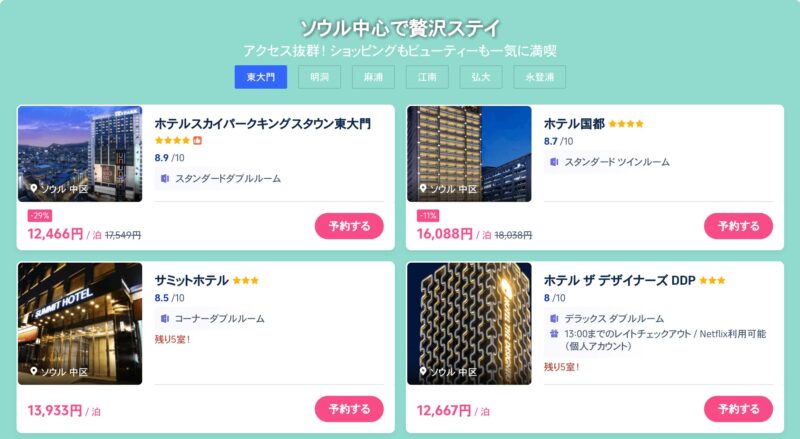800x439 pixels.
Task: Book ホテルスカイパークキングスタウン東大門 with 予約する
Action: tap(349, 226)
